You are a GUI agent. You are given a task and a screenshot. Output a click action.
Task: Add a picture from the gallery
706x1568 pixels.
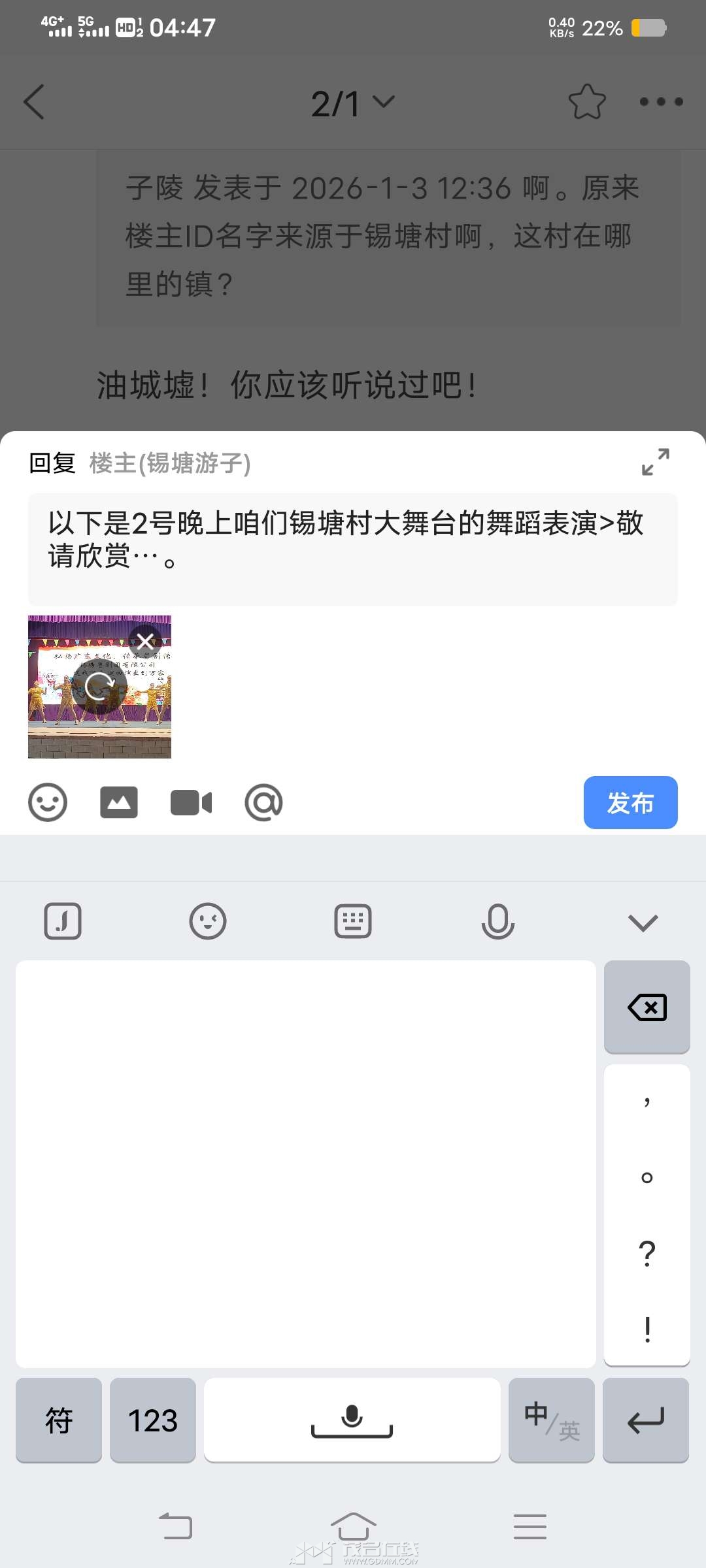[119, 802]
